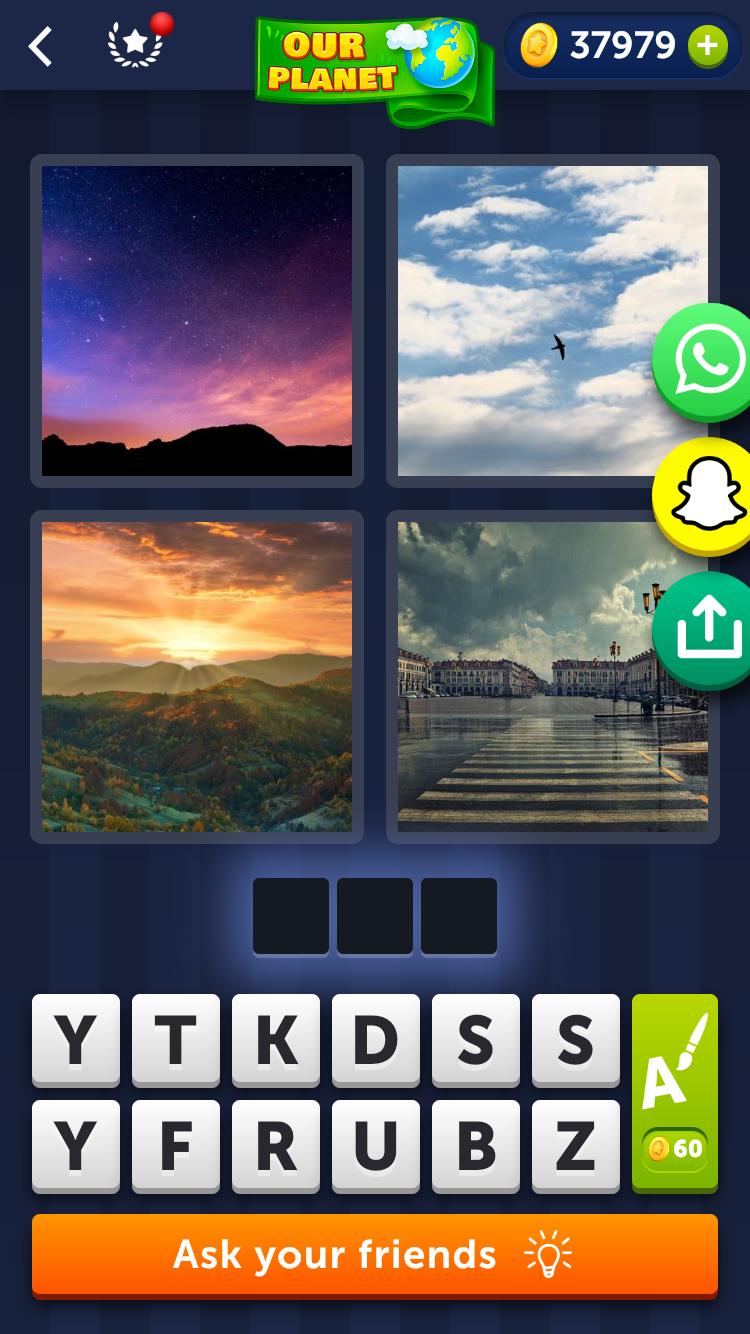750x1334 pixels.
Task: Tap the letter F tile
Action: (176, 1146)
